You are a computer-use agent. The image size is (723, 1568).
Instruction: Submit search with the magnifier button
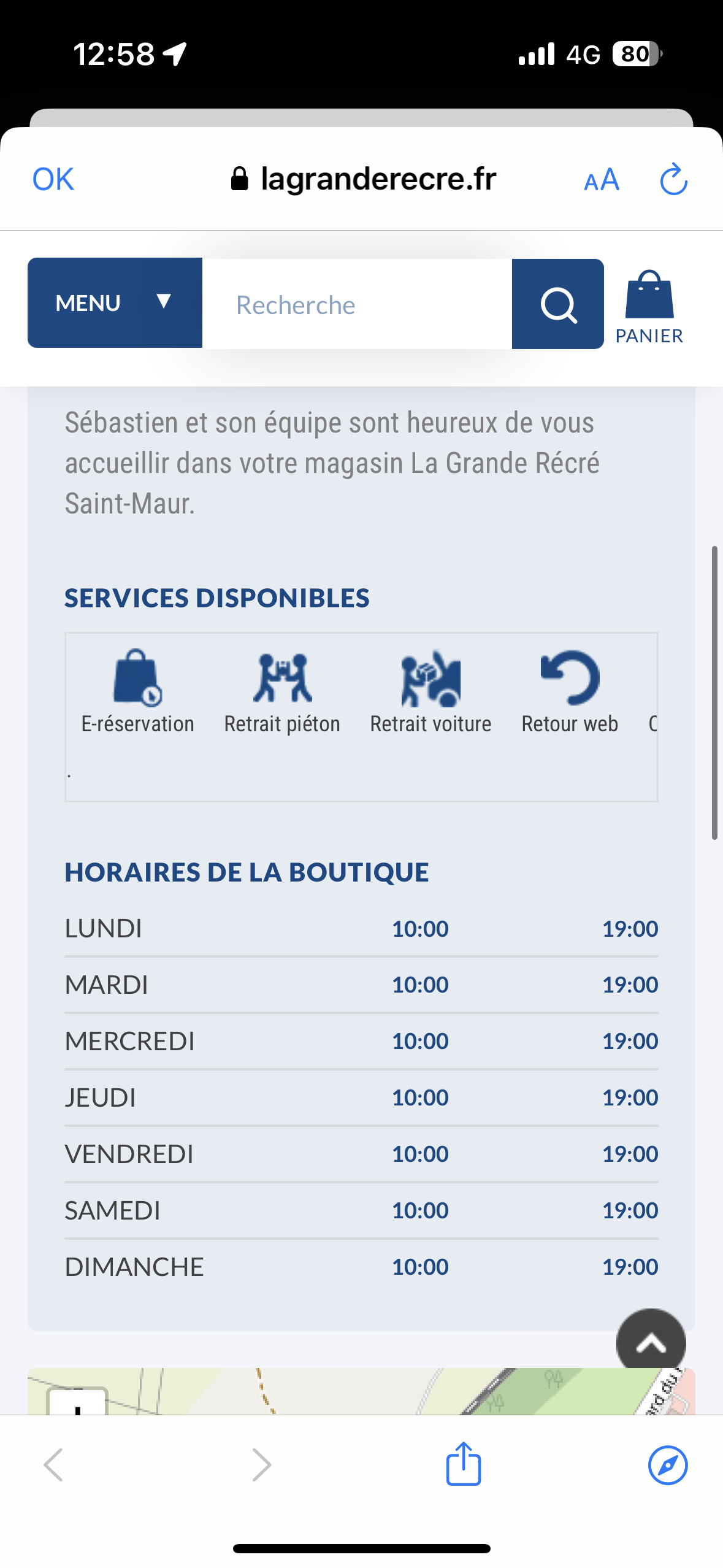[x=557, y=304]
